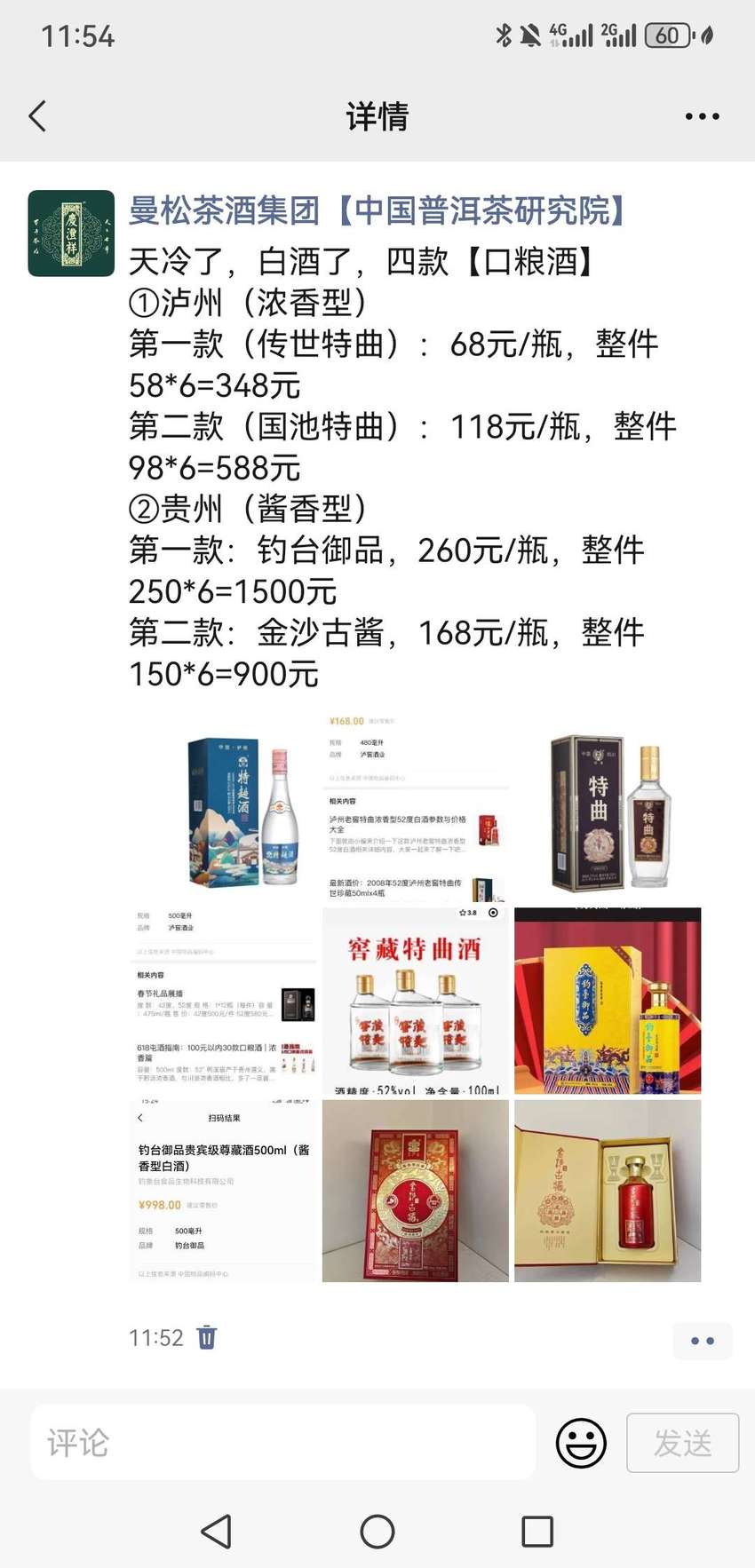The height and width of the screenshot is (1568, 755).
Task: Open the 扫码结果 ¥998.00 screenshot image
Action: (224, 1191)
